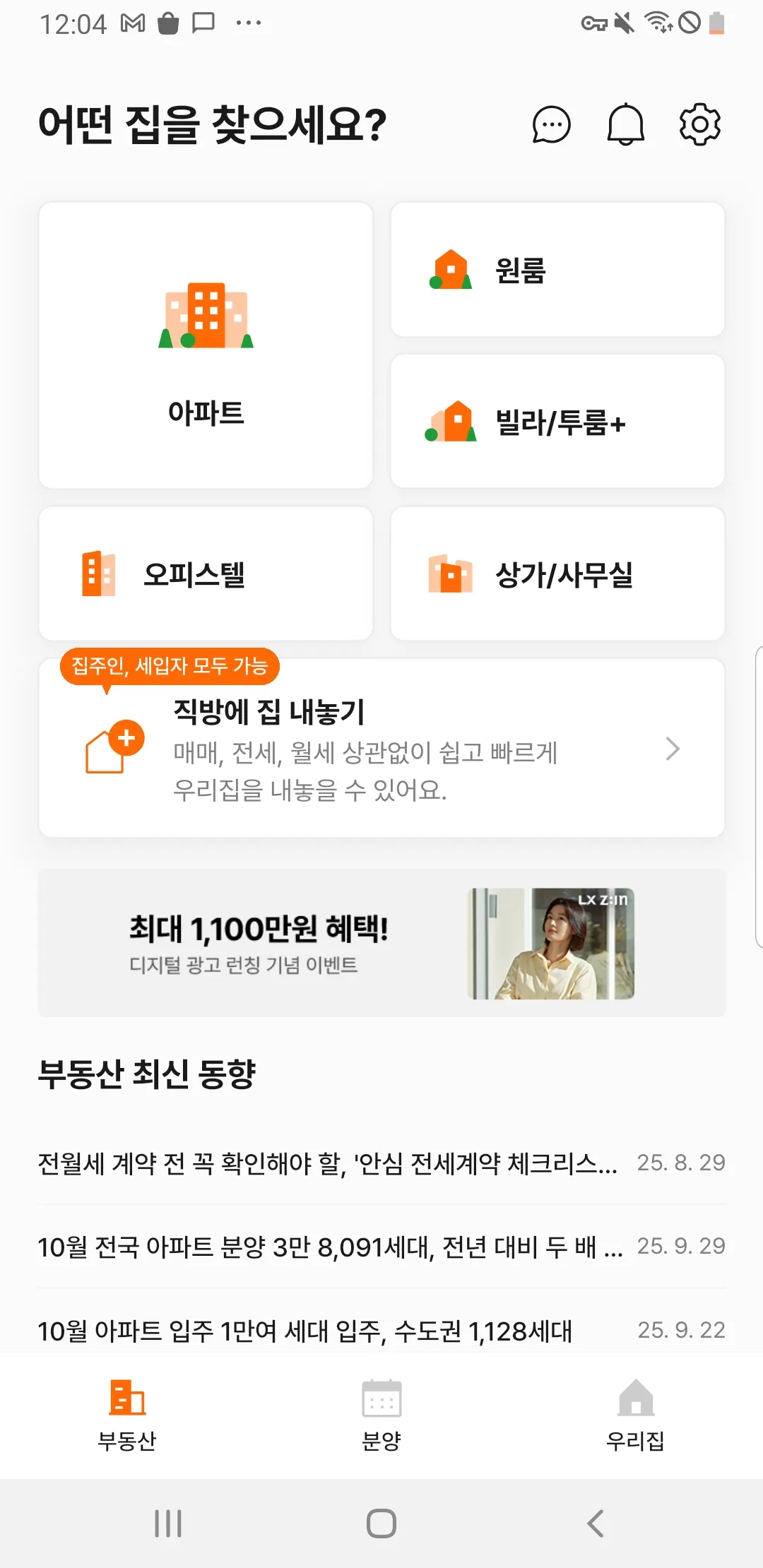Image resolution: width=763 pixels, height=1568 pixels.
Task: Select the 원룸 category card
Action: pos(557,270)
